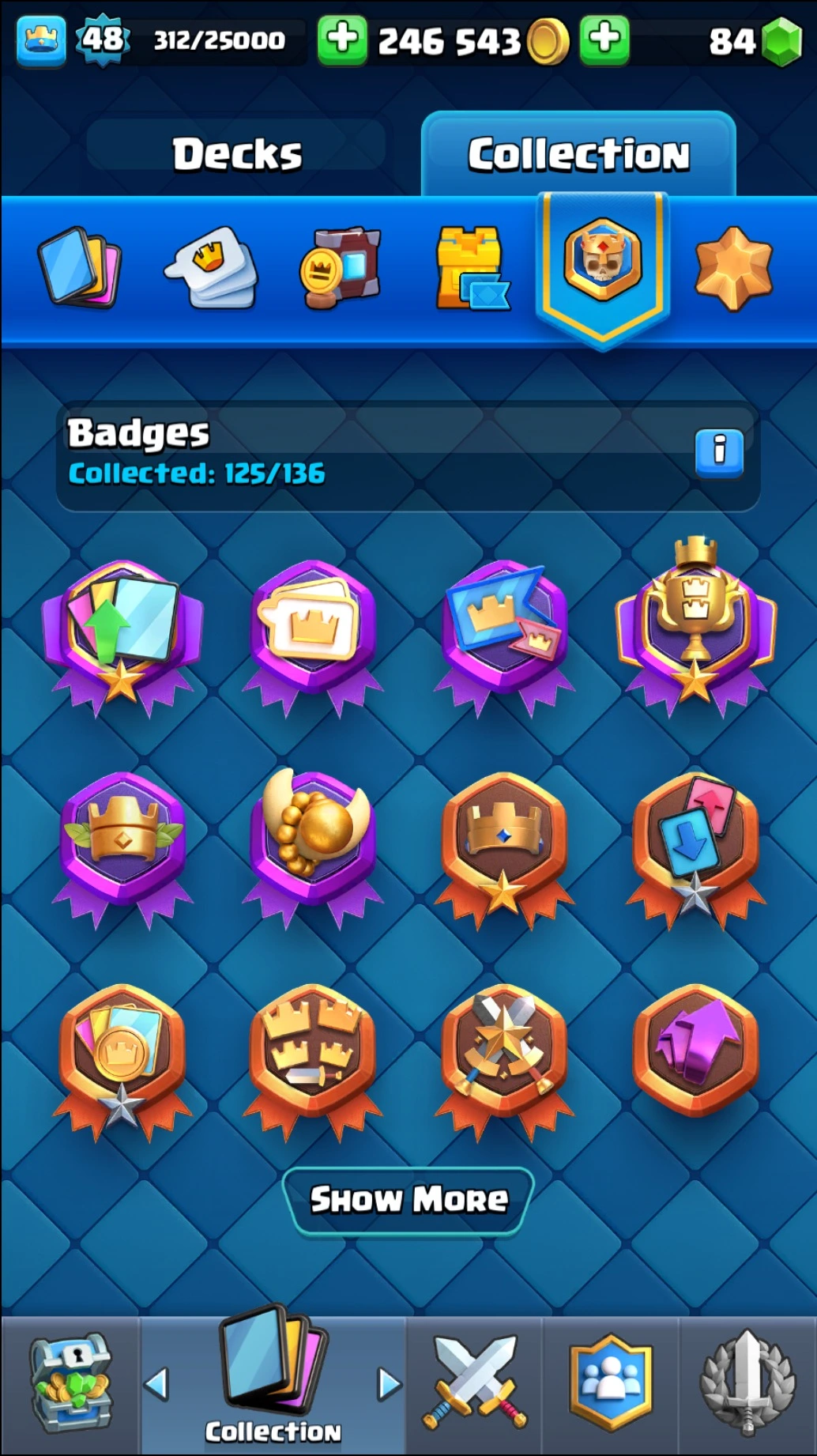Open the cards sub-tab in Collection
Image resolution: width=817 pixels, height=1456 pixels.
click(78, 266)
